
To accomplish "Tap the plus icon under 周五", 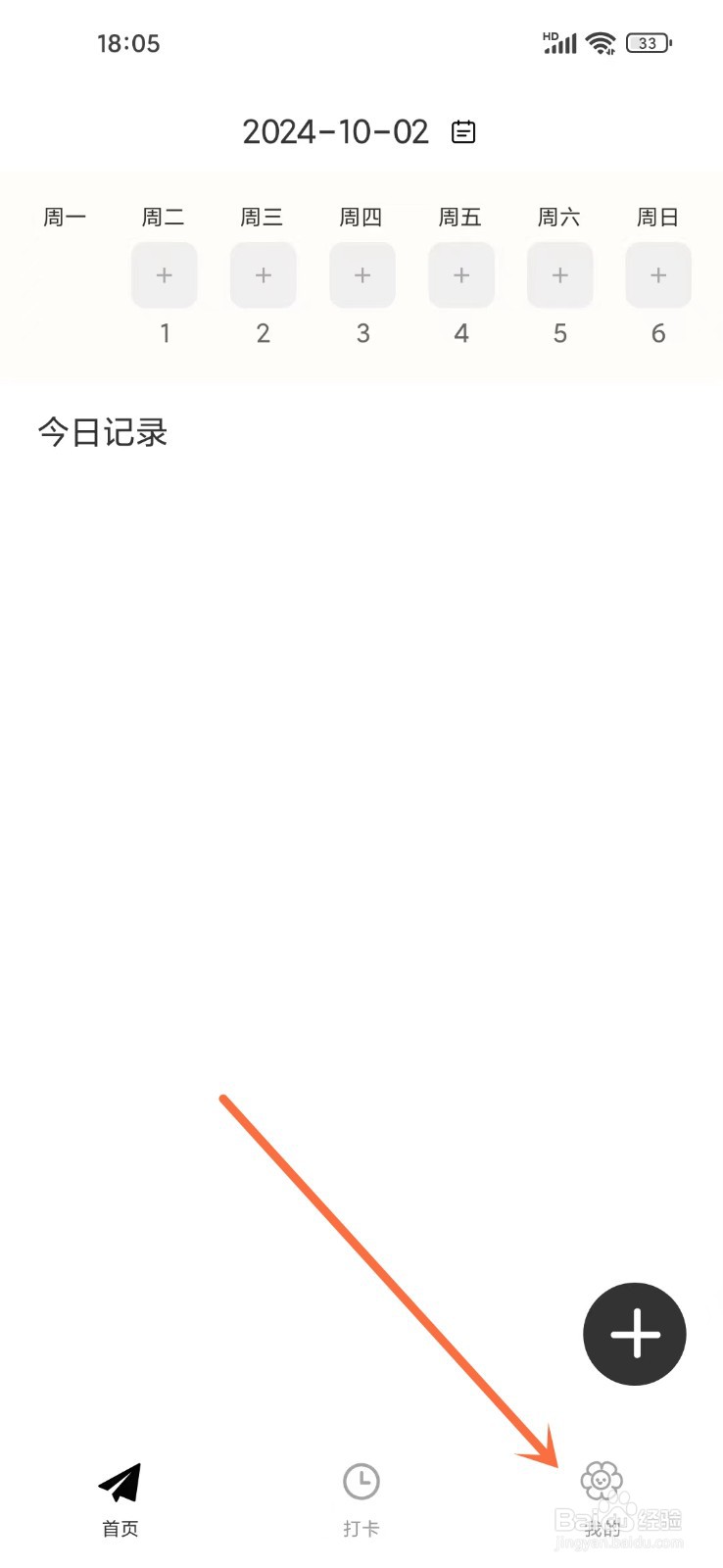I will [x=460, y=275].
